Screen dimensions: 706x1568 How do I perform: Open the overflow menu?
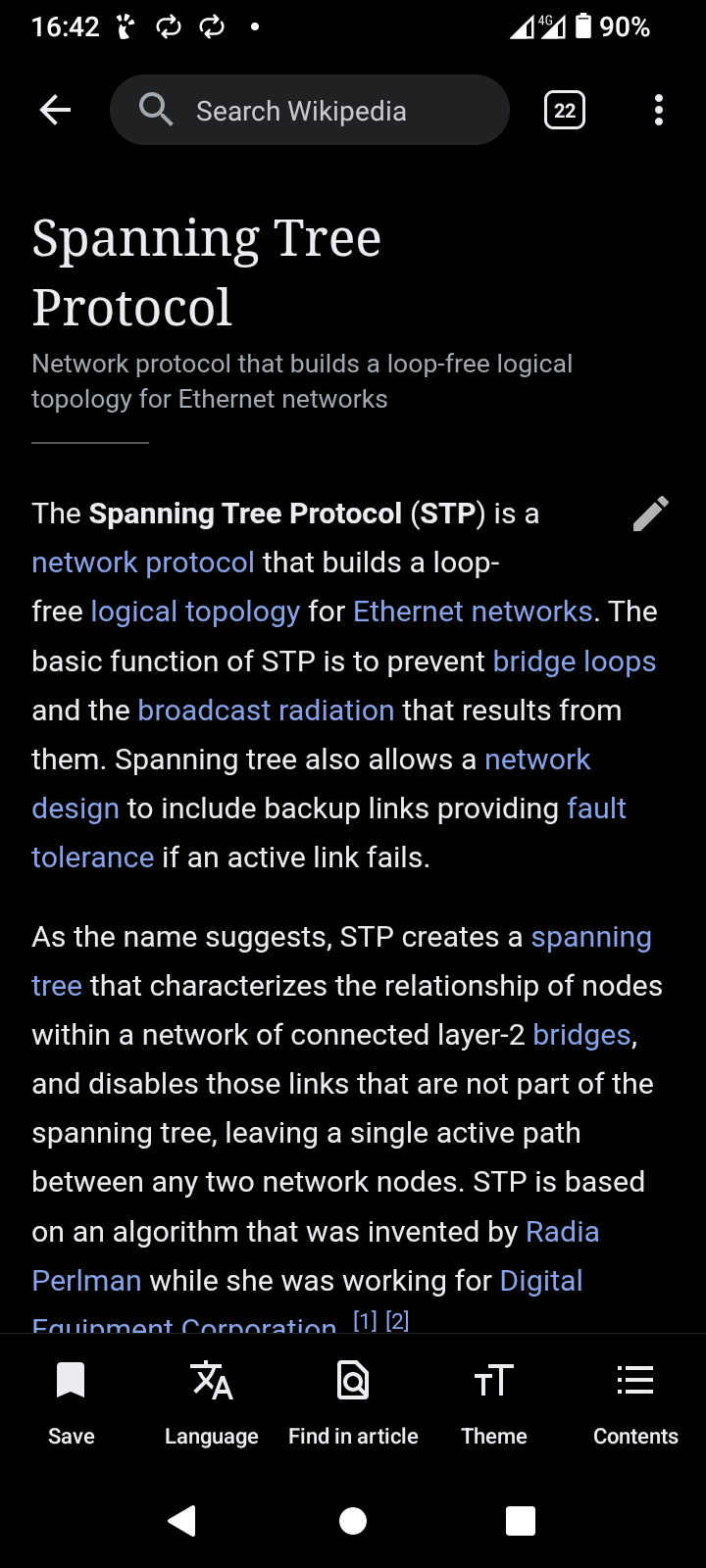[x=659, y=110]
